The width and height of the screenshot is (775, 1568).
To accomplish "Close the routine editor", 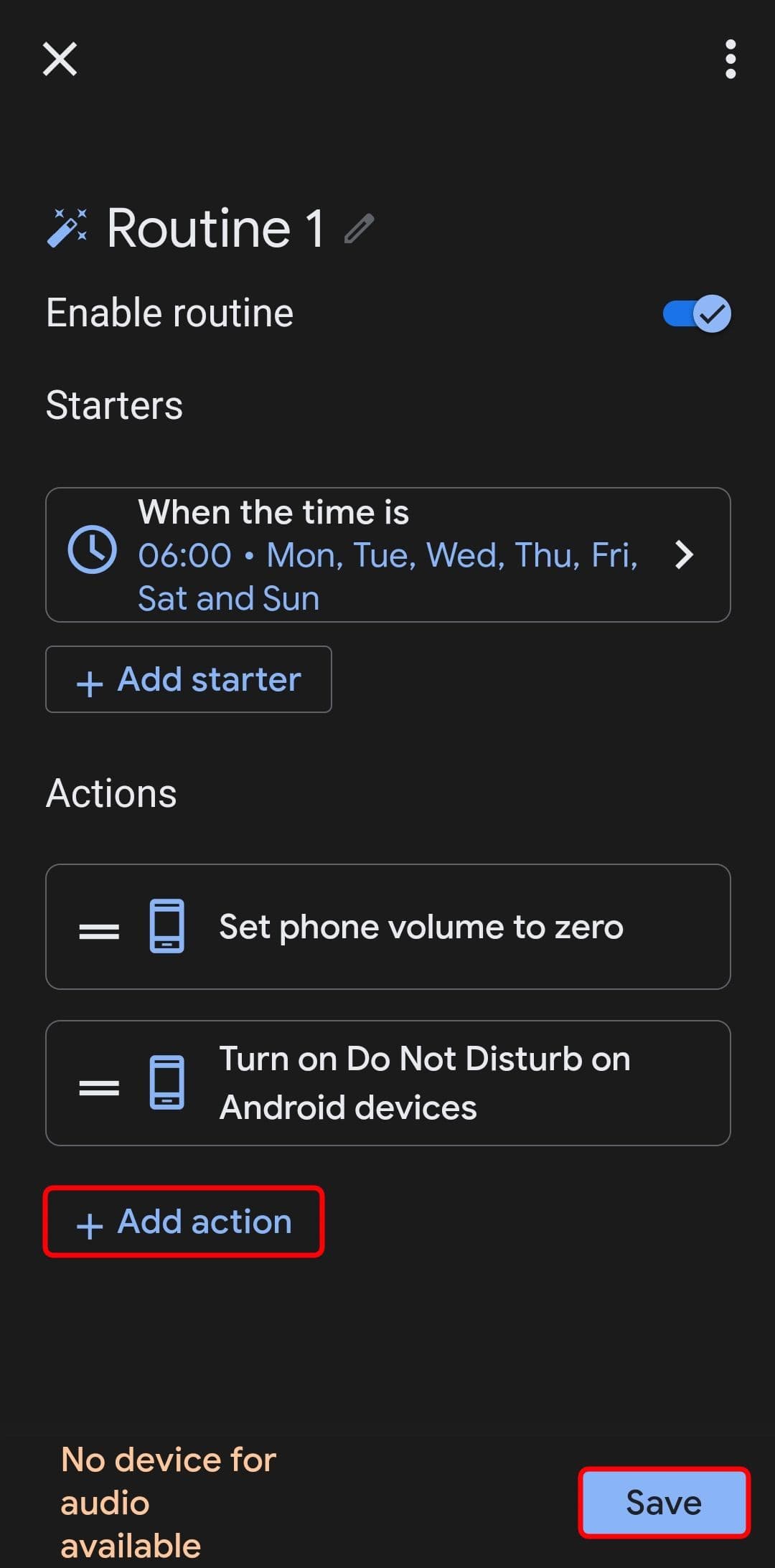I will pos(60,59).
